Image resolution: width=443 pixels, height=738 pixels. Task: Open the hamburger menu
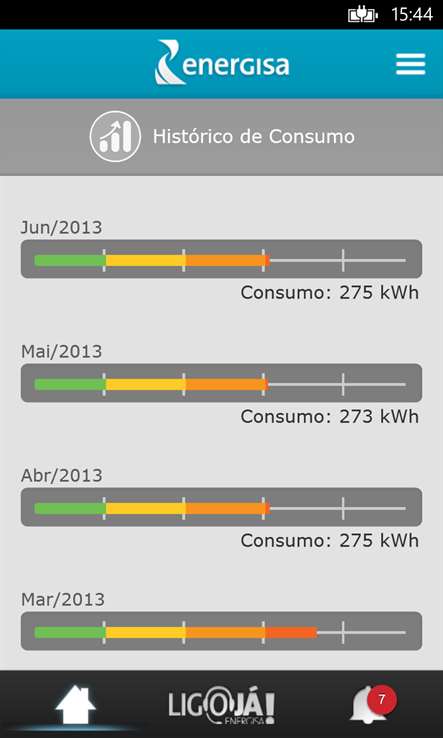coord(411,64)
